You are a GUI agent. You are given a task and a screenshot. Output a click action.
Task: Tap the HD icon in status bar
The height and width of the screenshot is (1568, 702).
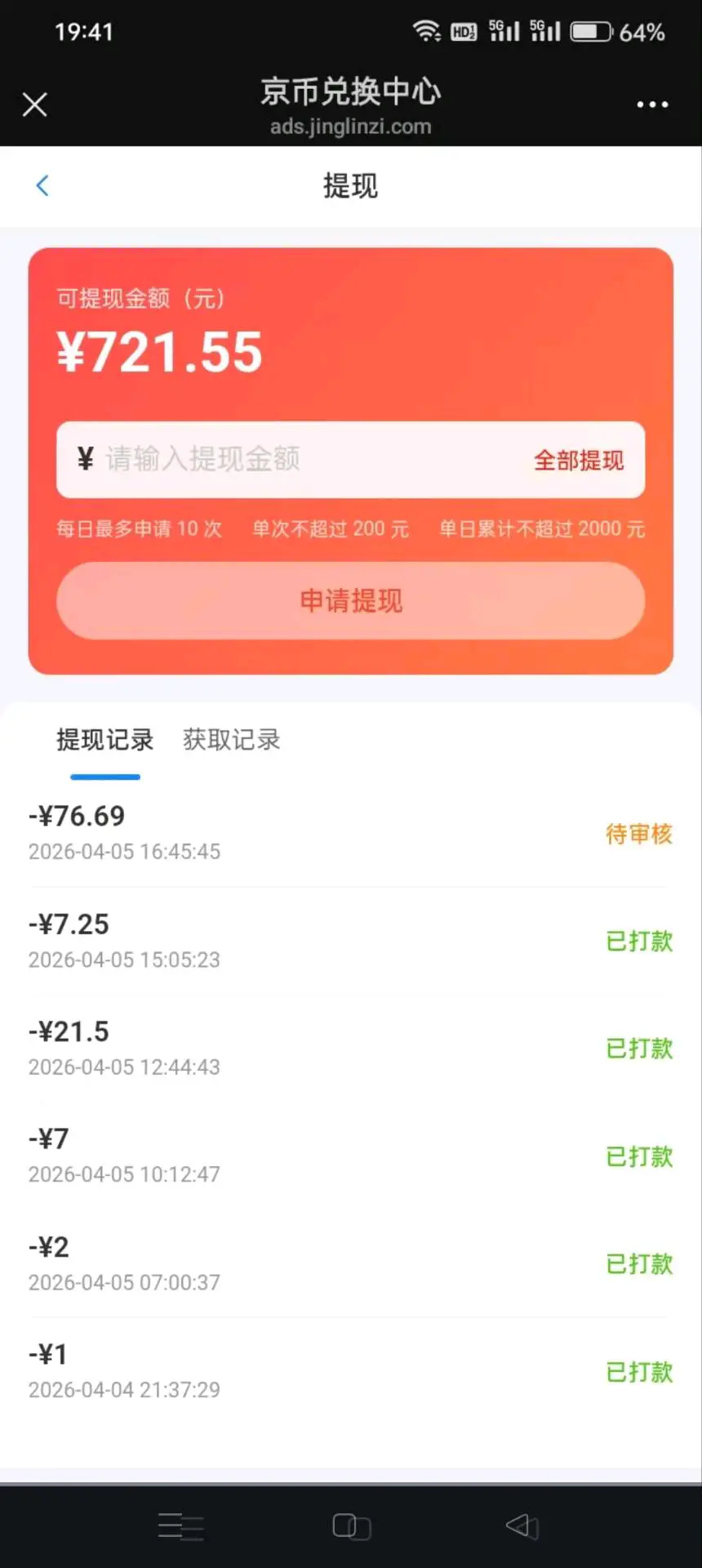point(463,31)
